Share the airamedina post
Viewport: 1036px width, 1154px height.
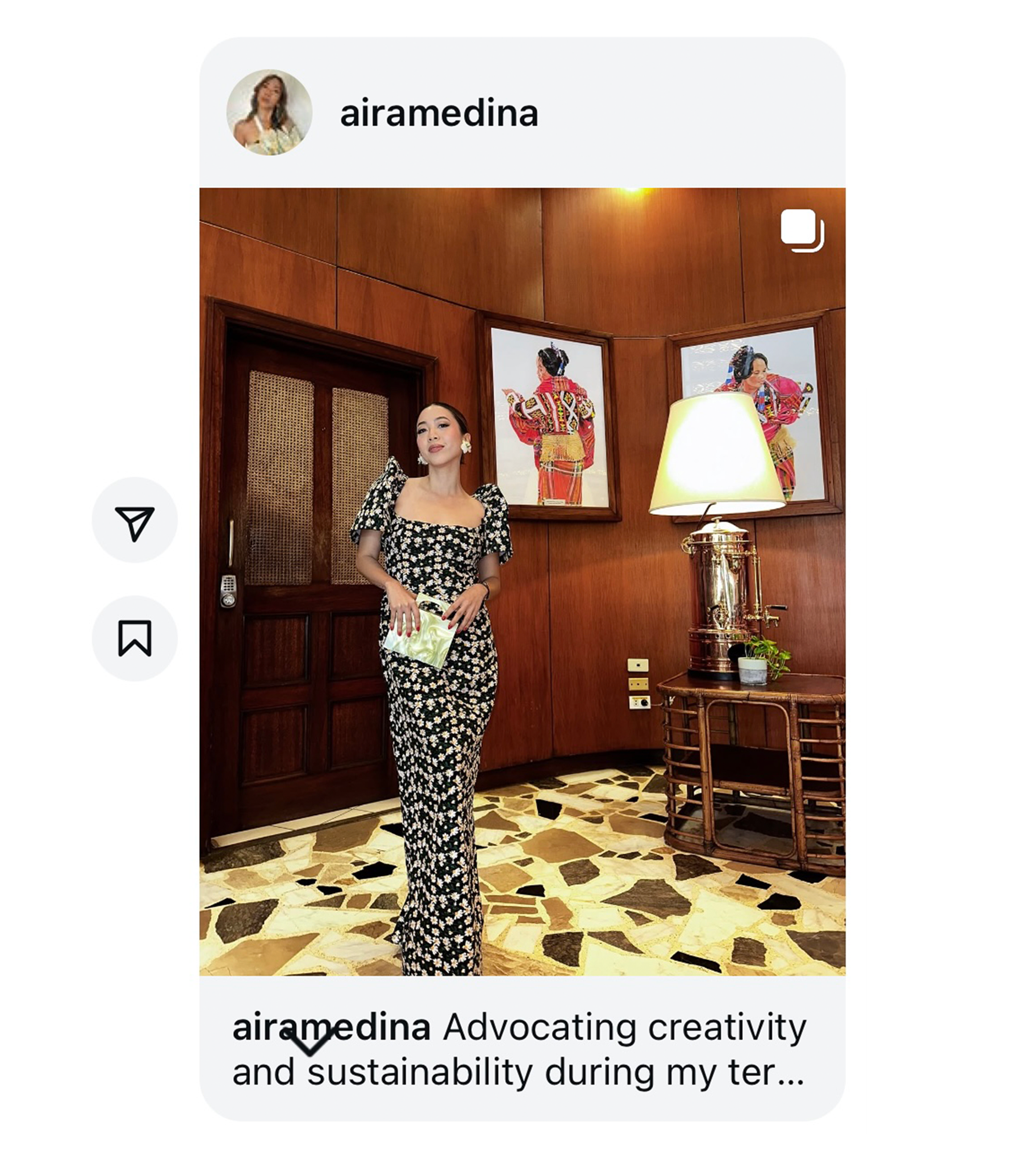(135, 520)
